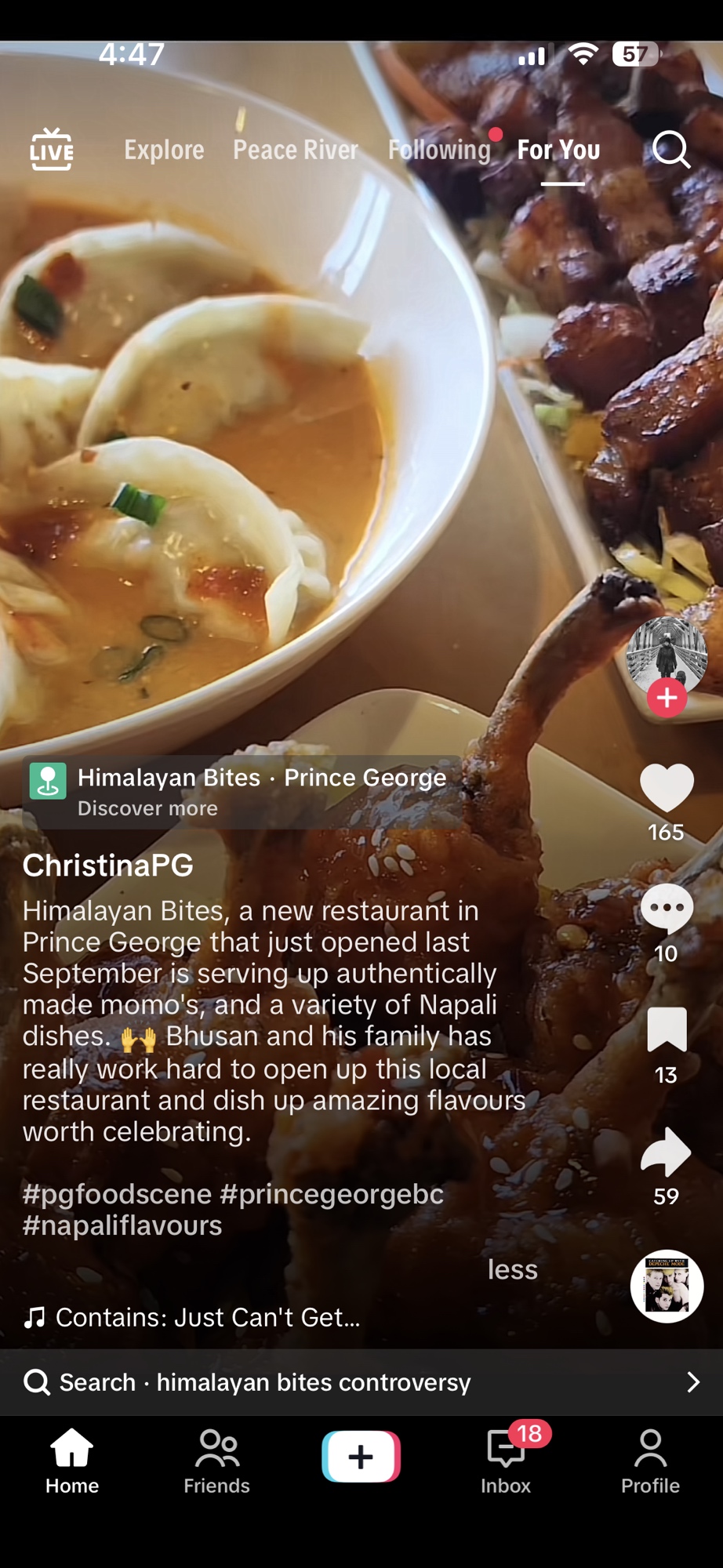Like this video with the heart
This screenshot has width=723, height=1568.
point(667,787)
